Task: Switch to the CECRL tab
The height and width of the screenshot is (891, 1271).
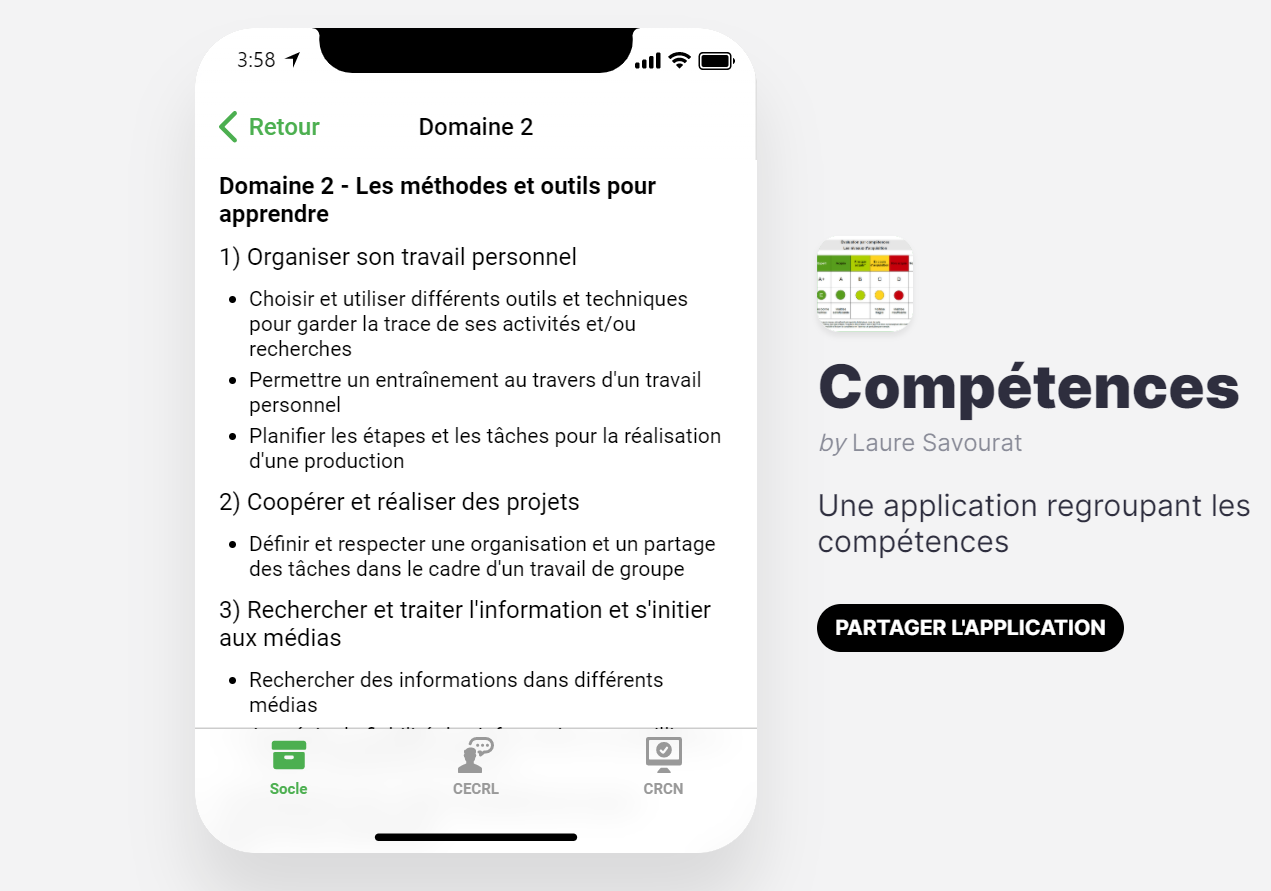Action: tap(475, 767)
